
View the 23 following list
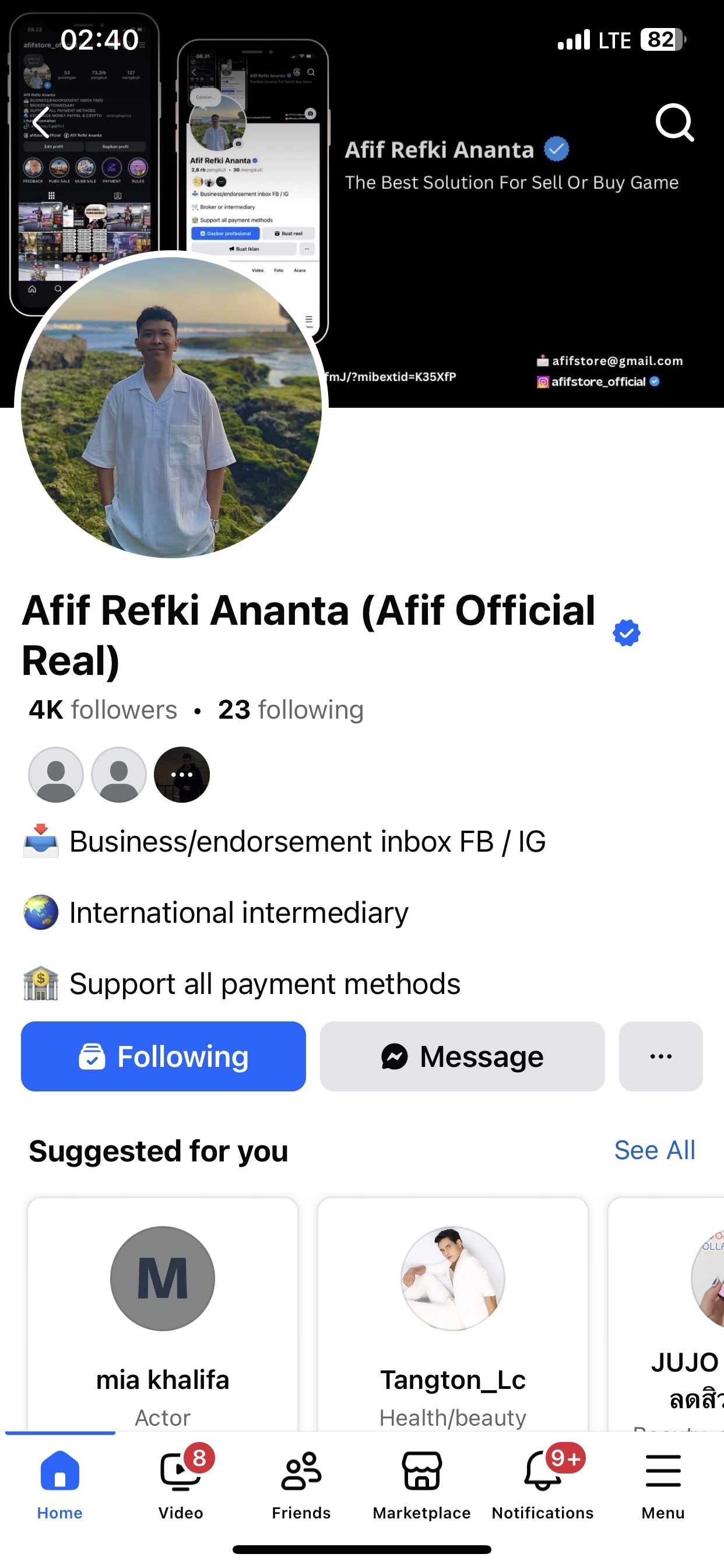pos(291,710)
